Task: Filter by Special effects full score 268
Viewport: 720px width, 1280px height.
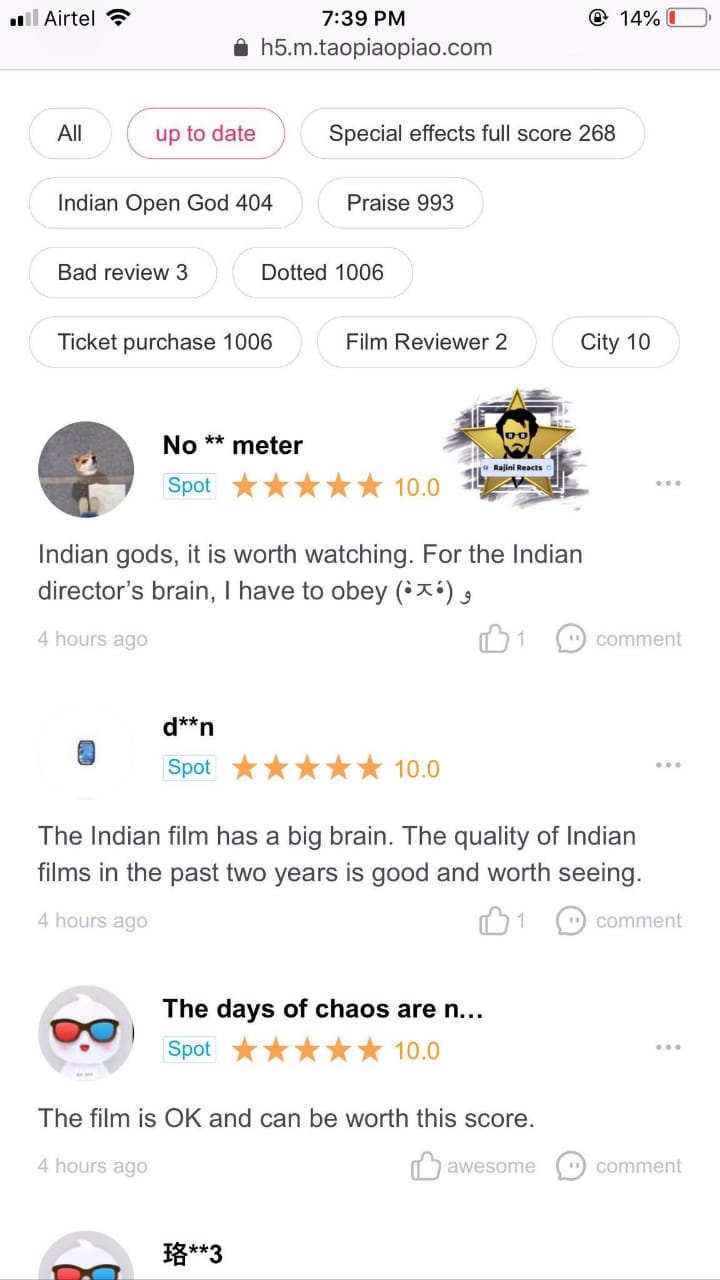Action: tap(472, 133)
